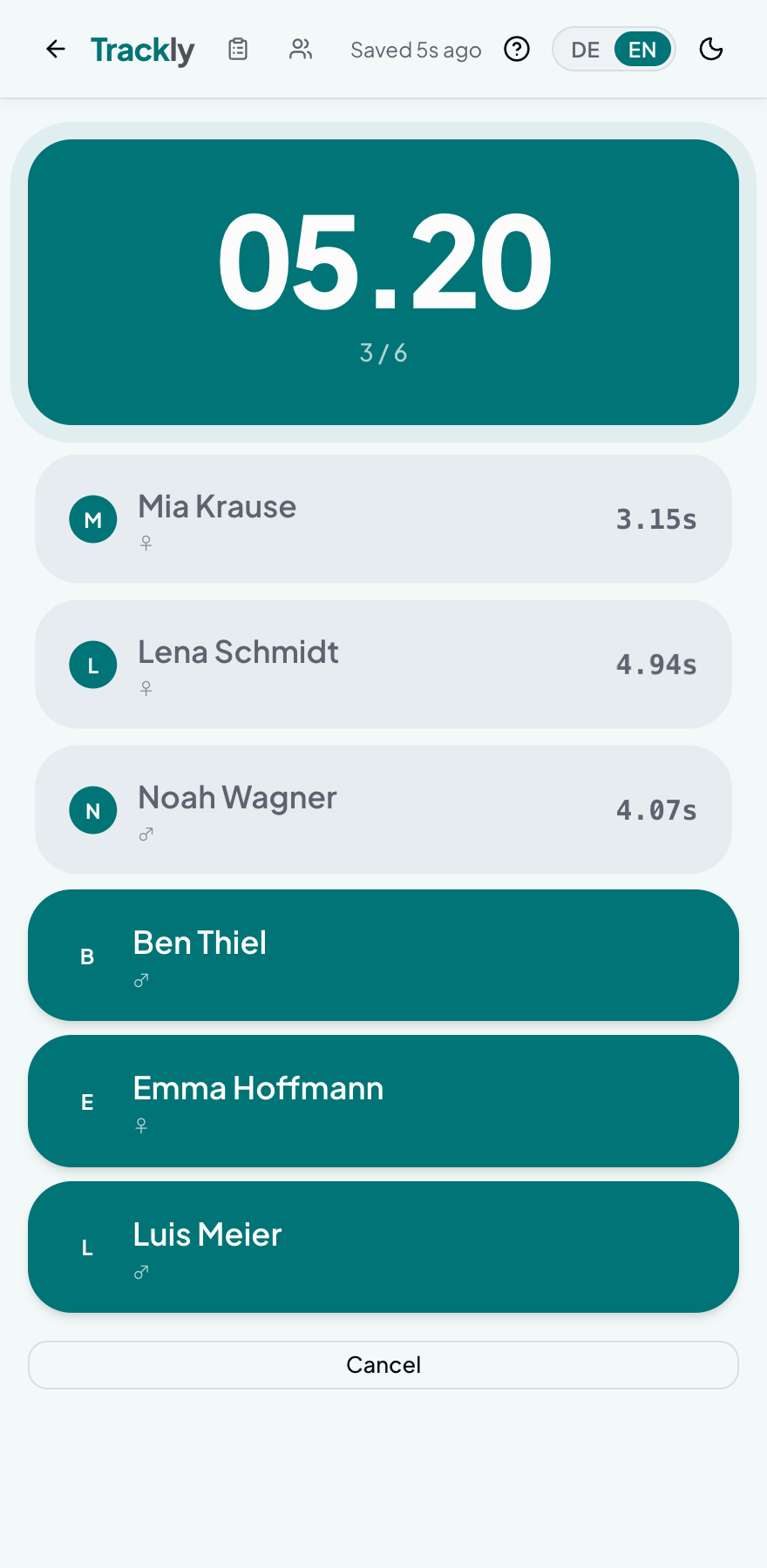The height and width of the screenshot is (1568, 767).
Task: Click the back arrow in the header
Action: (55, 50)
